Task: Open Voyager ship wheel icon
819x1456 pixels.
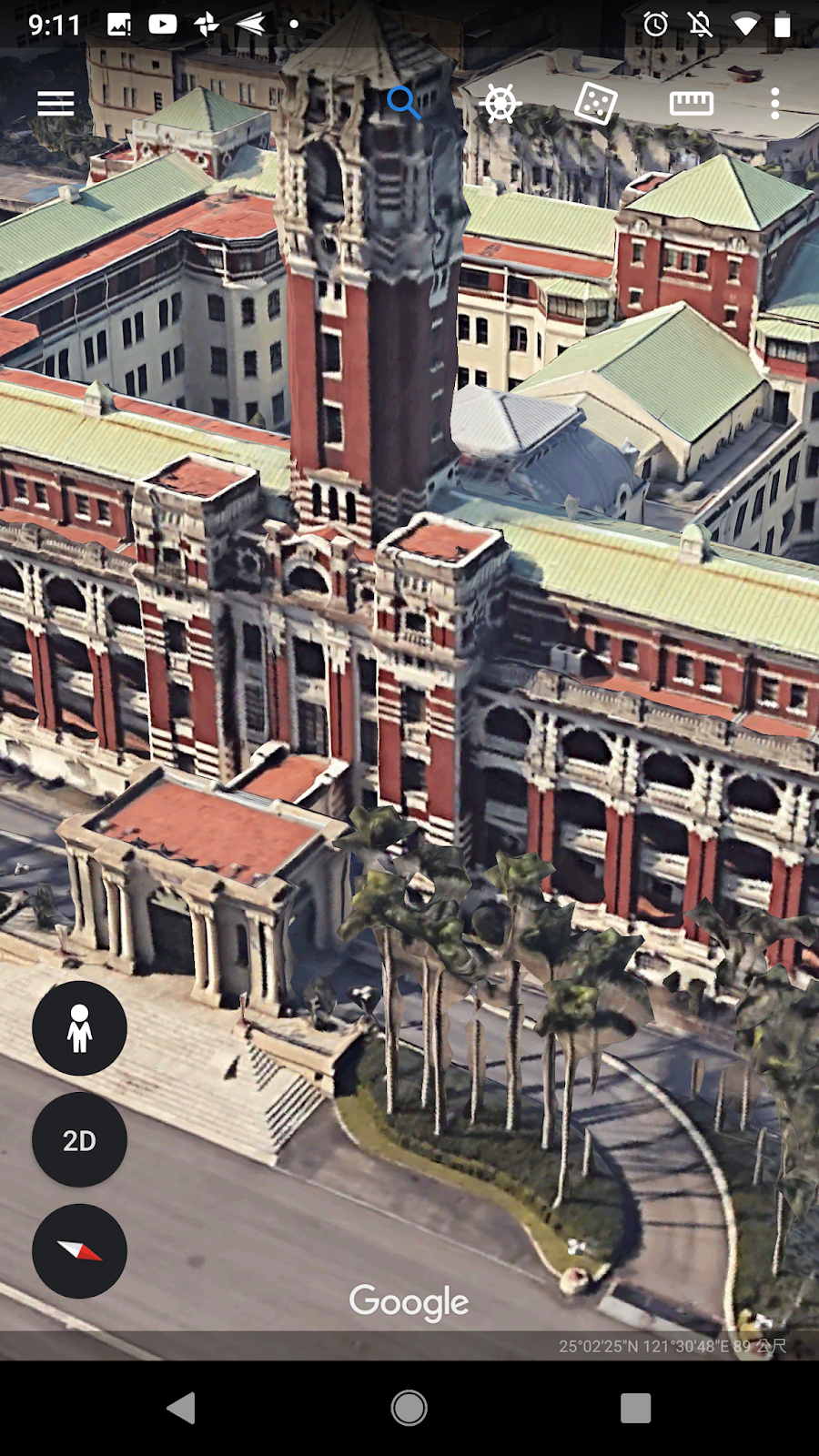Action: point(500,104)
